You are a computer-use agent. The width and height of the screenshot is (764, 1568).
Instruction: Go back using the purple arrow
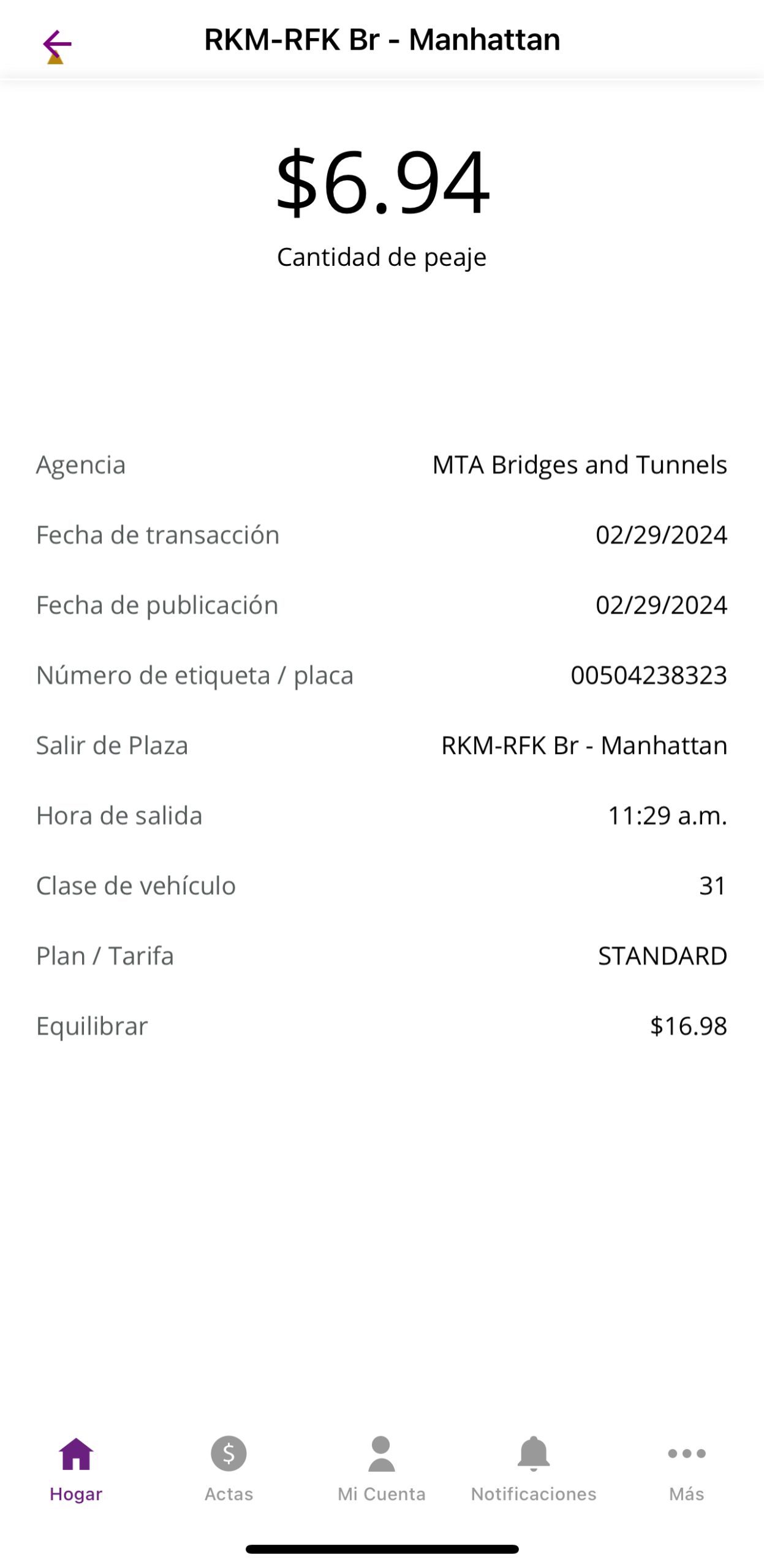tap(57, 44)
